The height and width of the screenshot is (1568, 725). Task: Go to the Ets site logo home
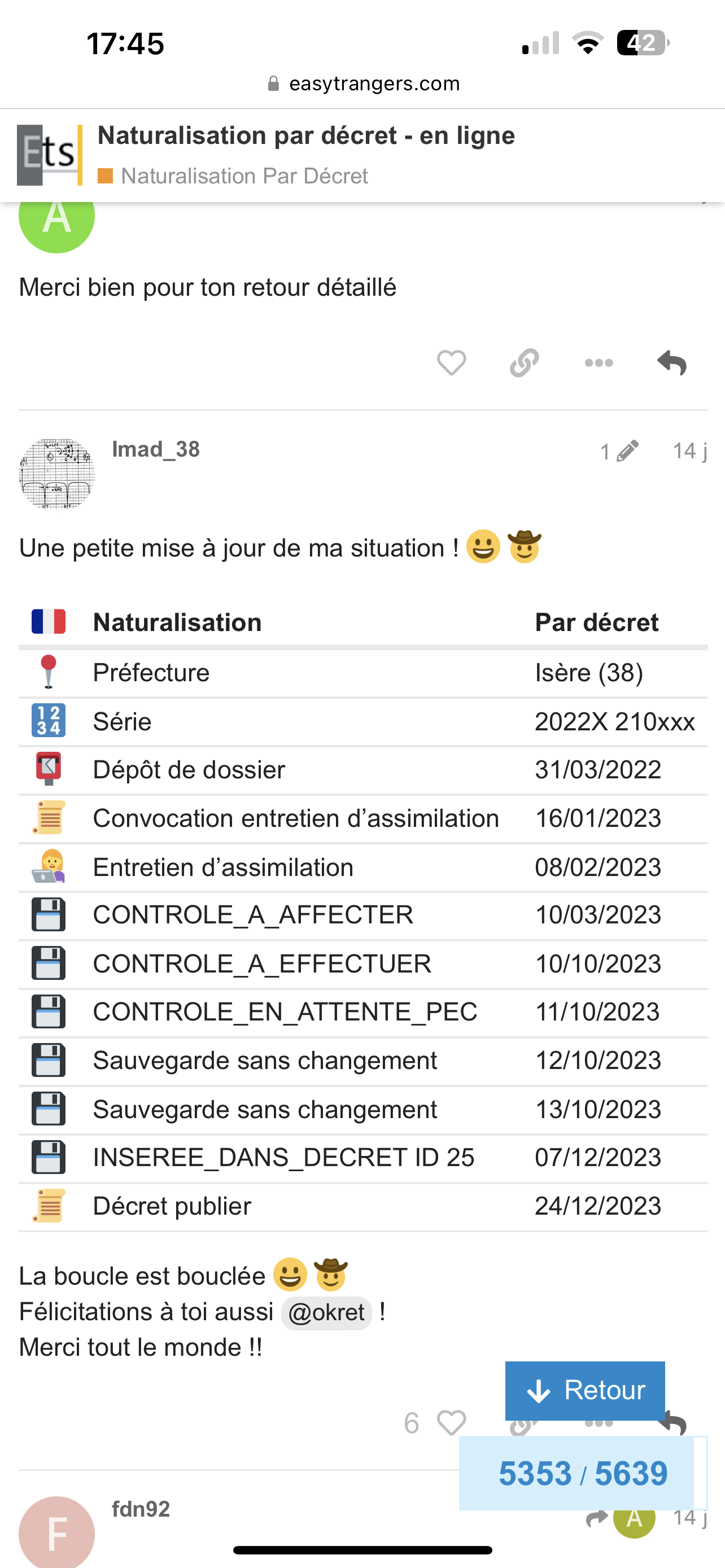pos(49,155)
